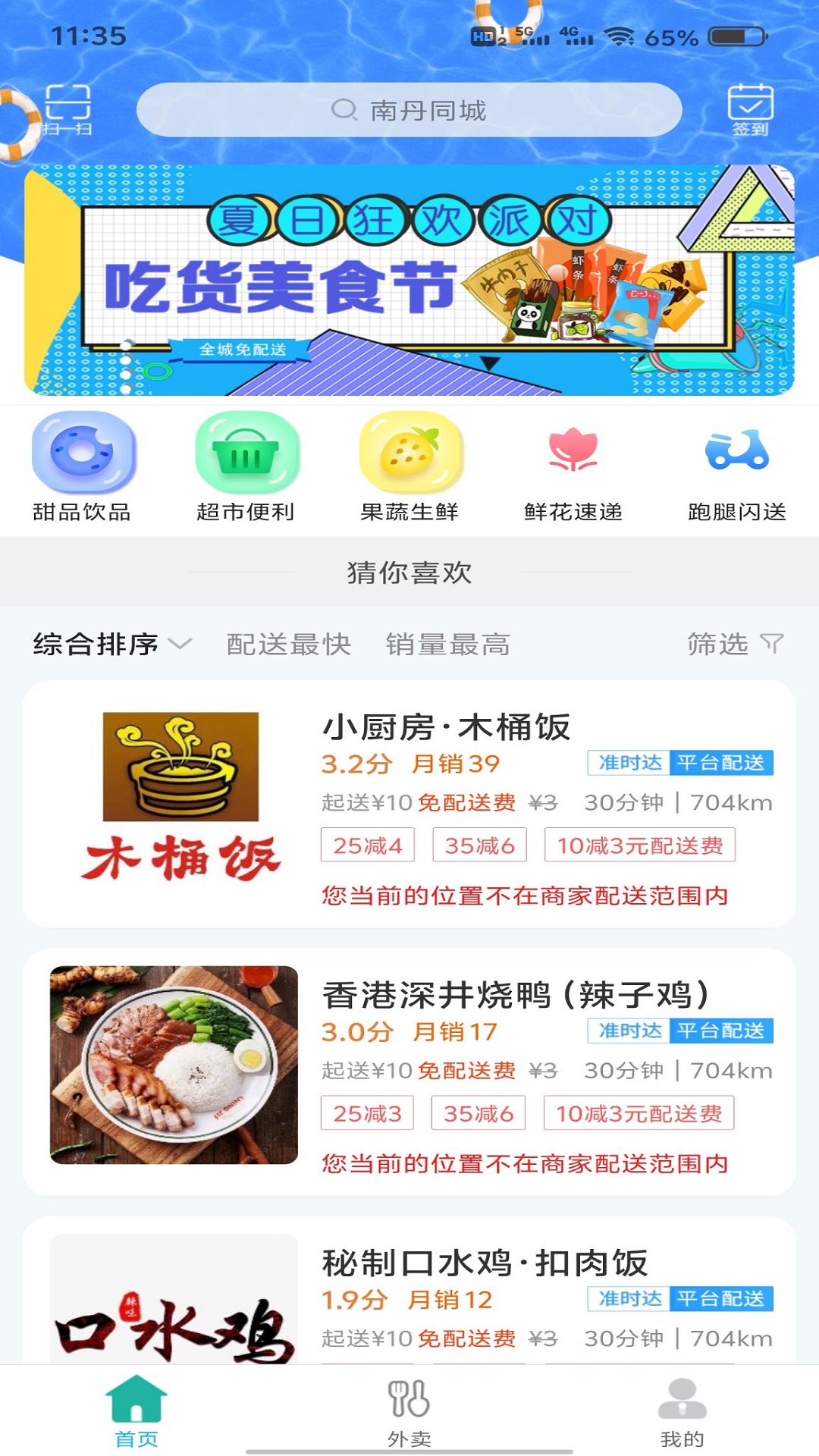The width and height of the screenshot is (819, 1456).
Task: Expand the 综合排序 sort dropdown
Action: (x=112, y=645)
